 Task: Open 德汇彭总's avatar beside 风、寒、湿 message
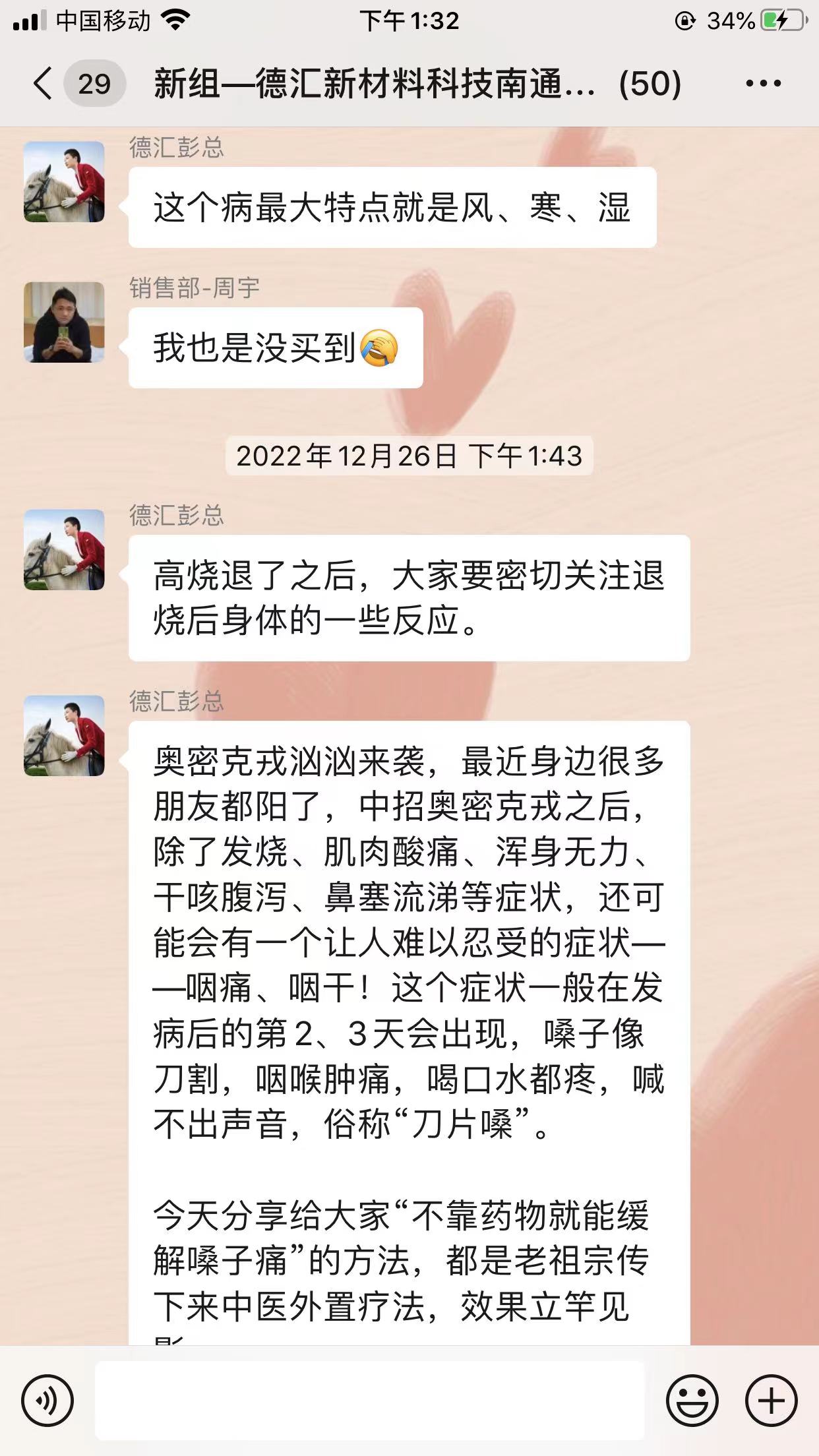[64, 181]
